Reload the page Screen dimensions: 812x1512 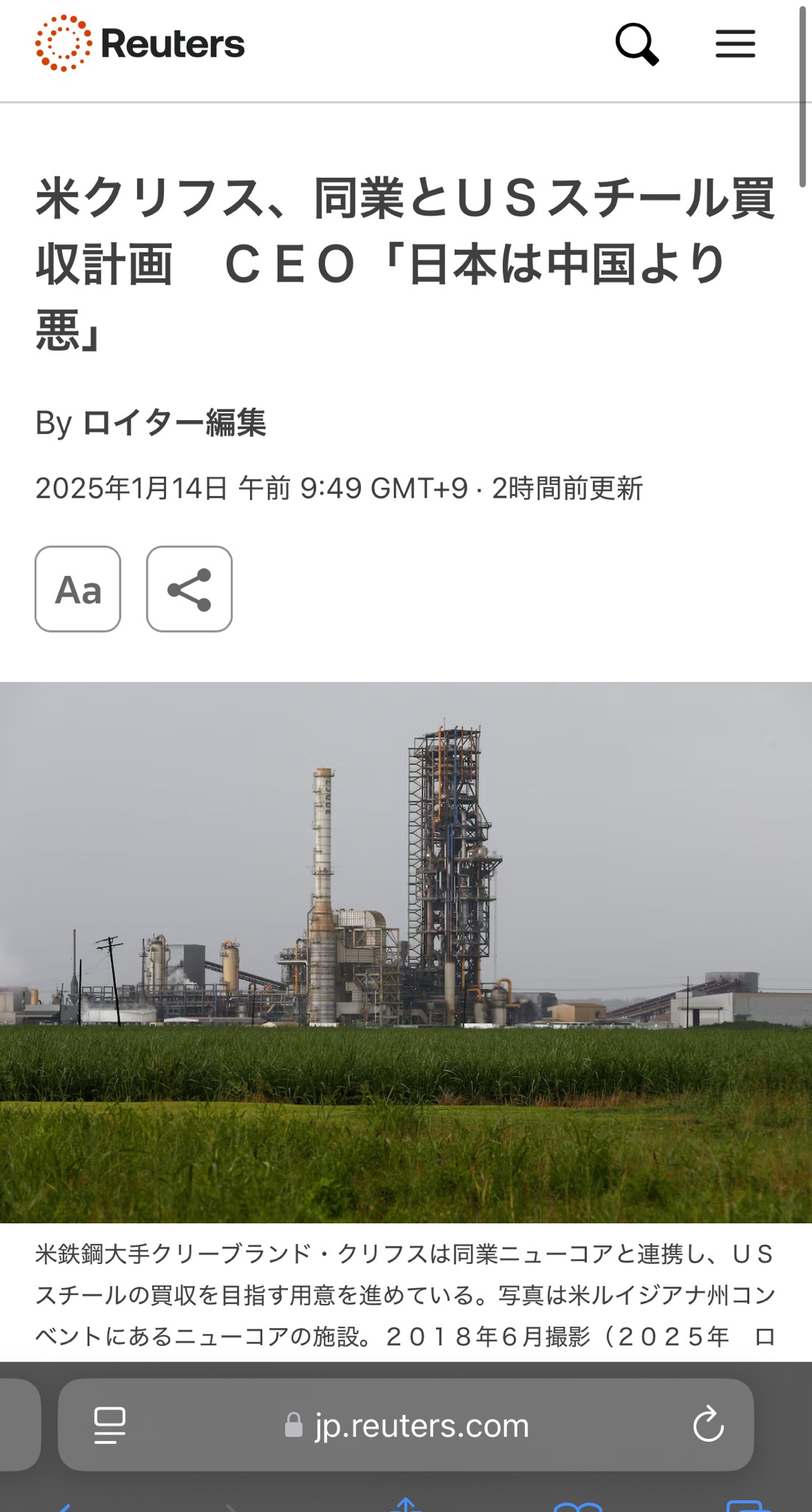pos(708,1424)
